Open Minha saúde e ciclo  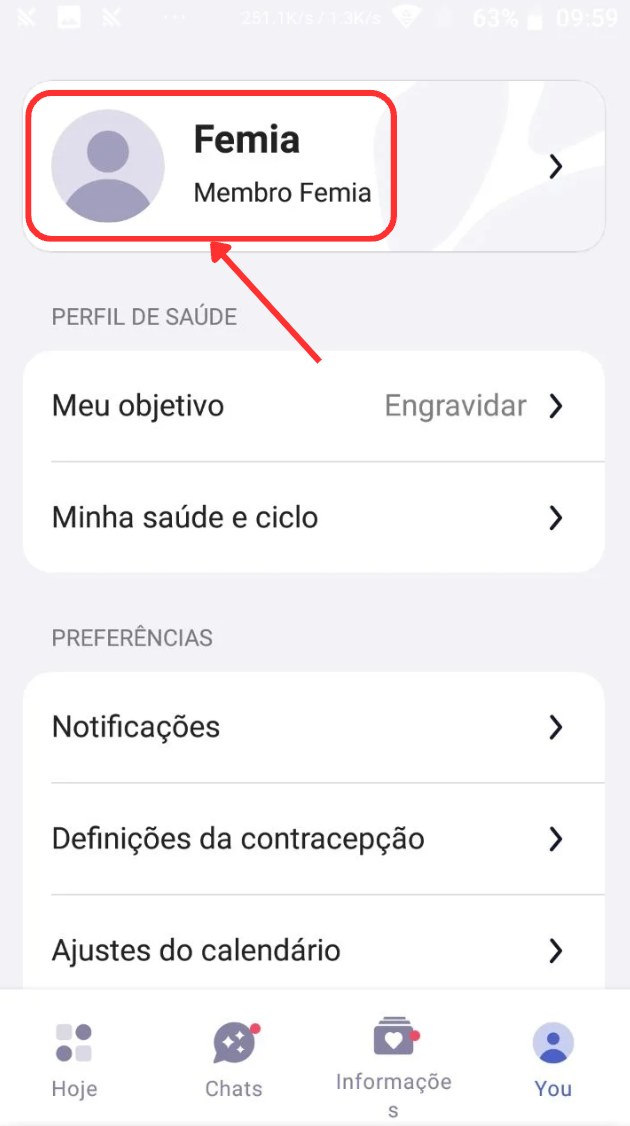(314, 518)
